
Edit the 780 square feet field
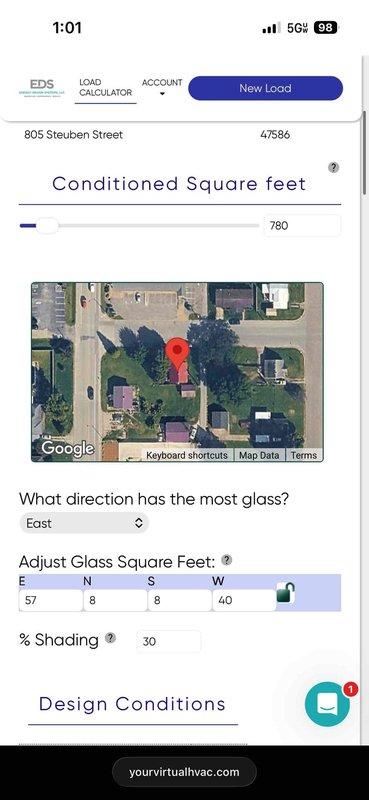pos(302,226)
